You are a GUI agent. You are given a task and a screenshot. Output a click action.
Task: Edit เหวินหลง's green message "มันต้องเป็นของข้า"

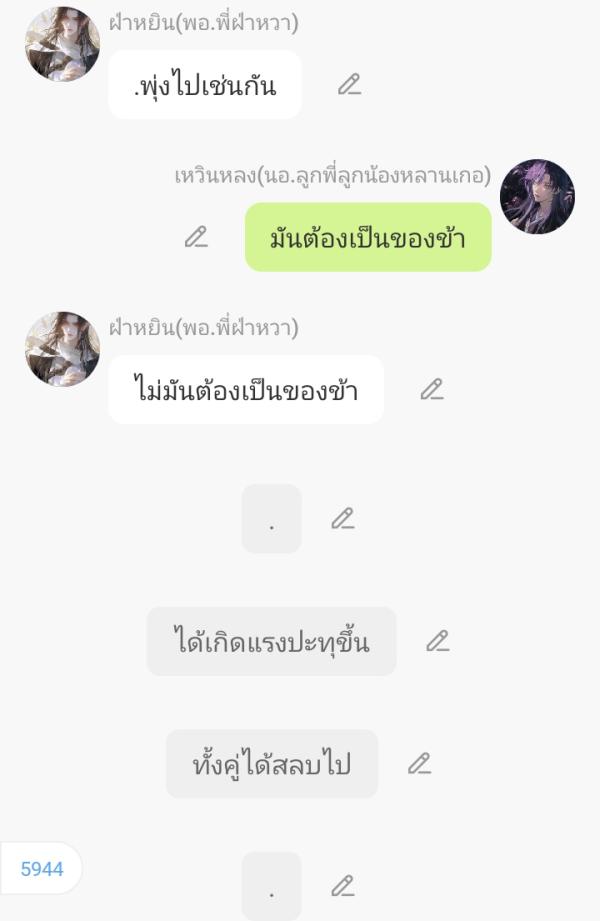click(196, 237)
